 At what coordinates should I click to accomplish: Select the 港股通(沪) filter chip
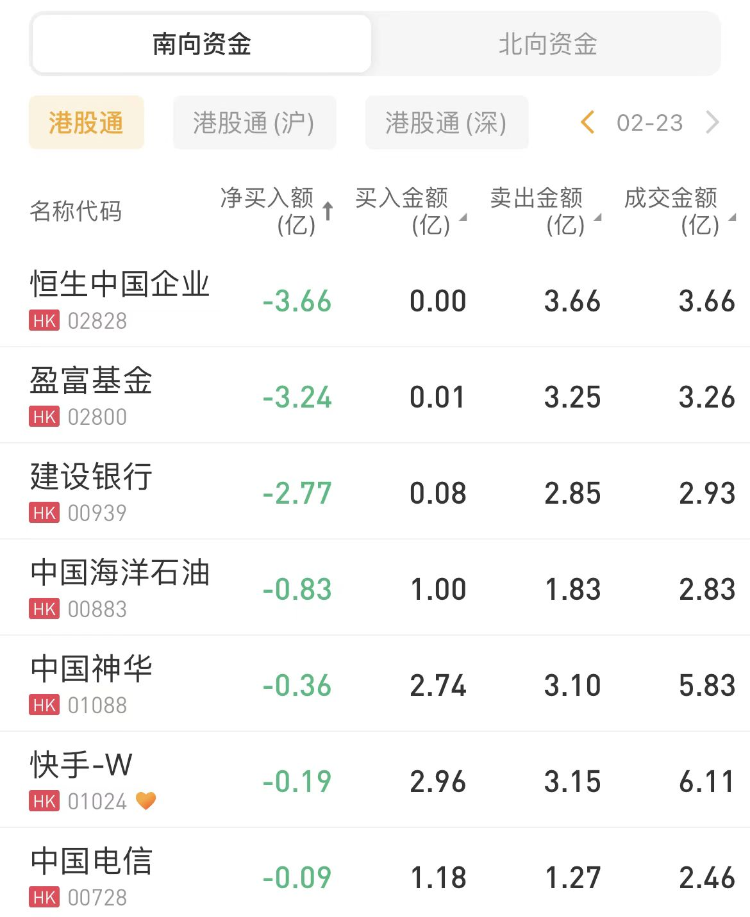[254, 123]
